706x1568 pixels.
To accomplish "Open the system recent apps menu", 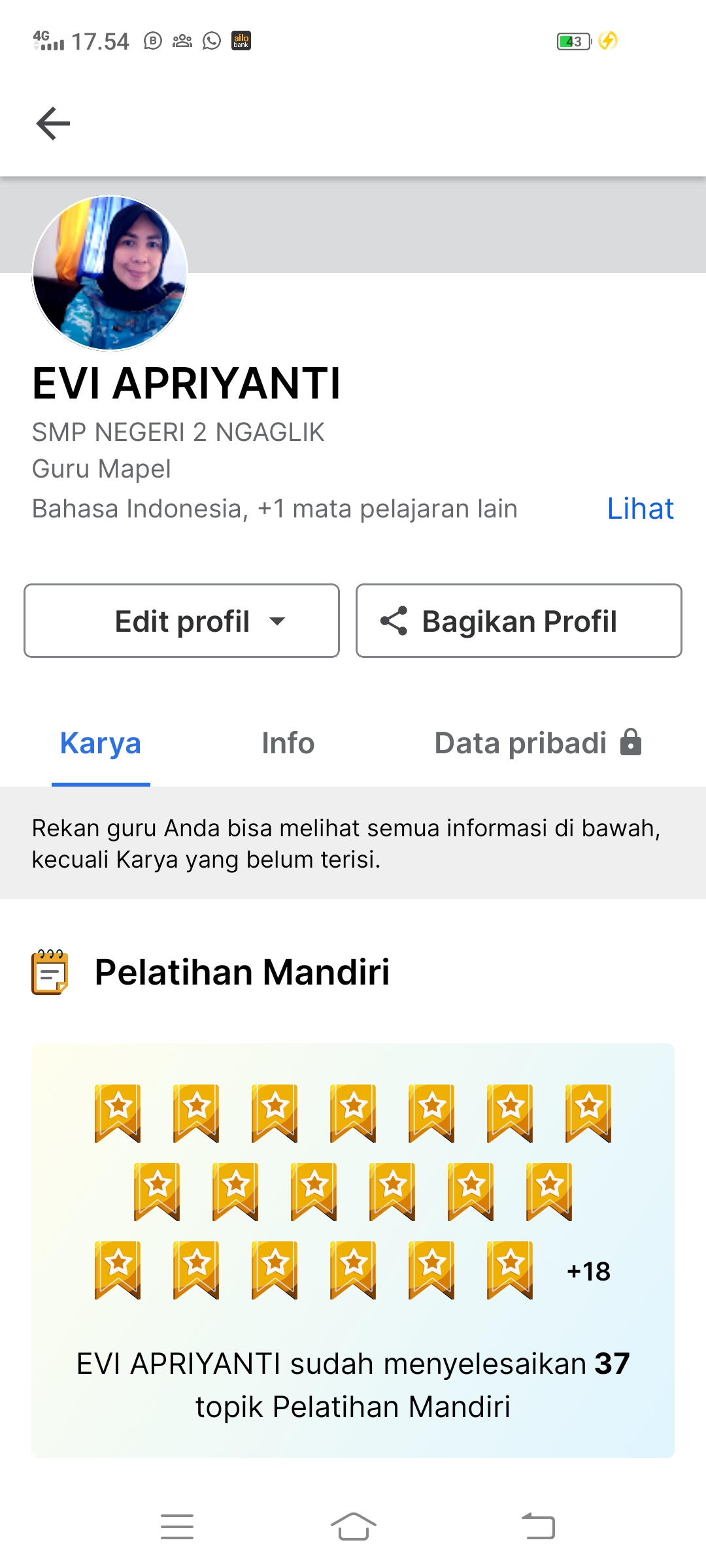I will click(177, 1527).
